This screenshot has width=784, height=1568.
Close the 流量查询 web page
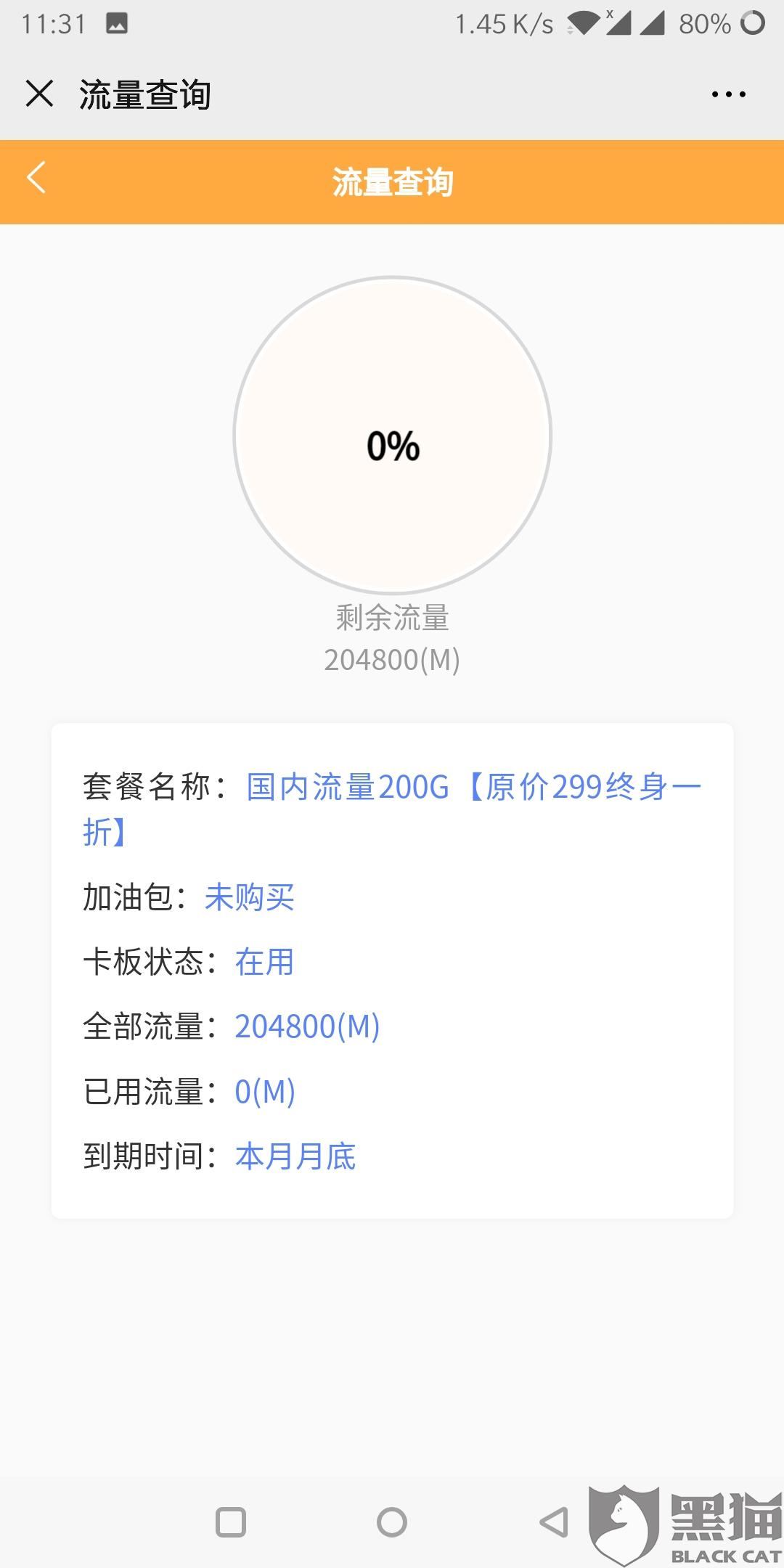tap(39, 94)
